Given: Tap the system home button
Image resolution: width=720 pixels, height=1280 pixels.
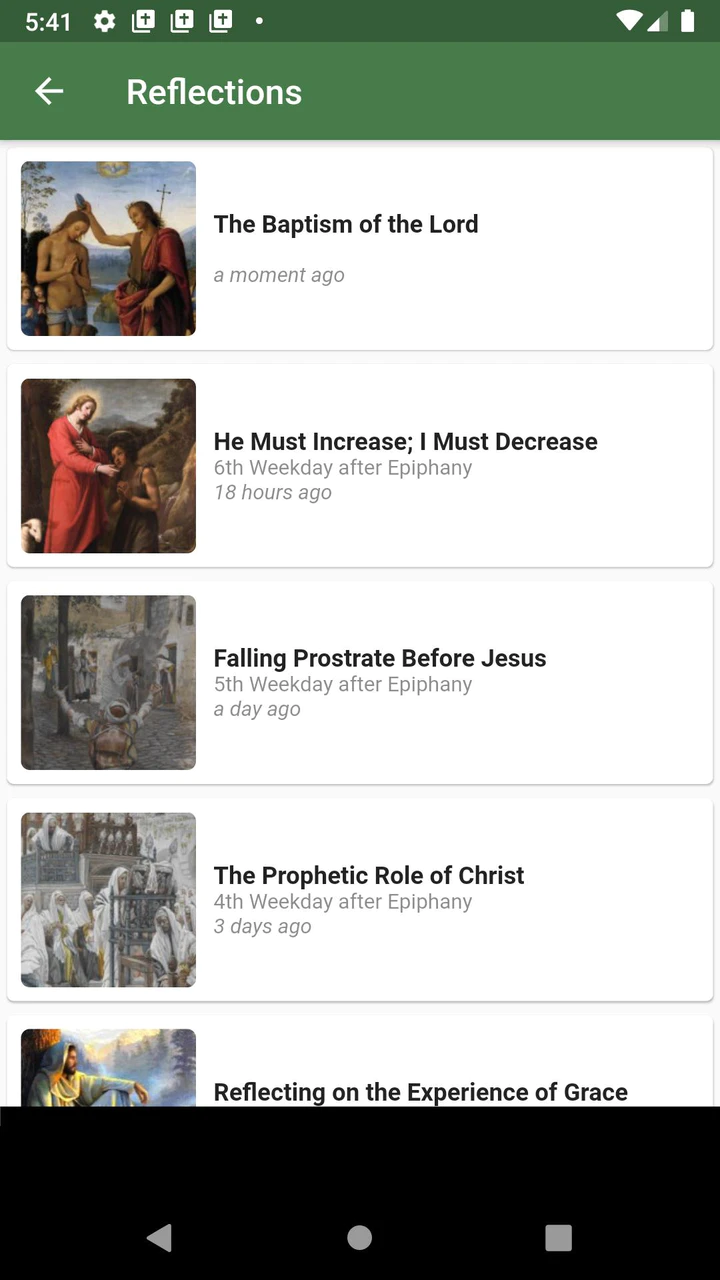Looking at the screenshot, I should coord(360,1238).
